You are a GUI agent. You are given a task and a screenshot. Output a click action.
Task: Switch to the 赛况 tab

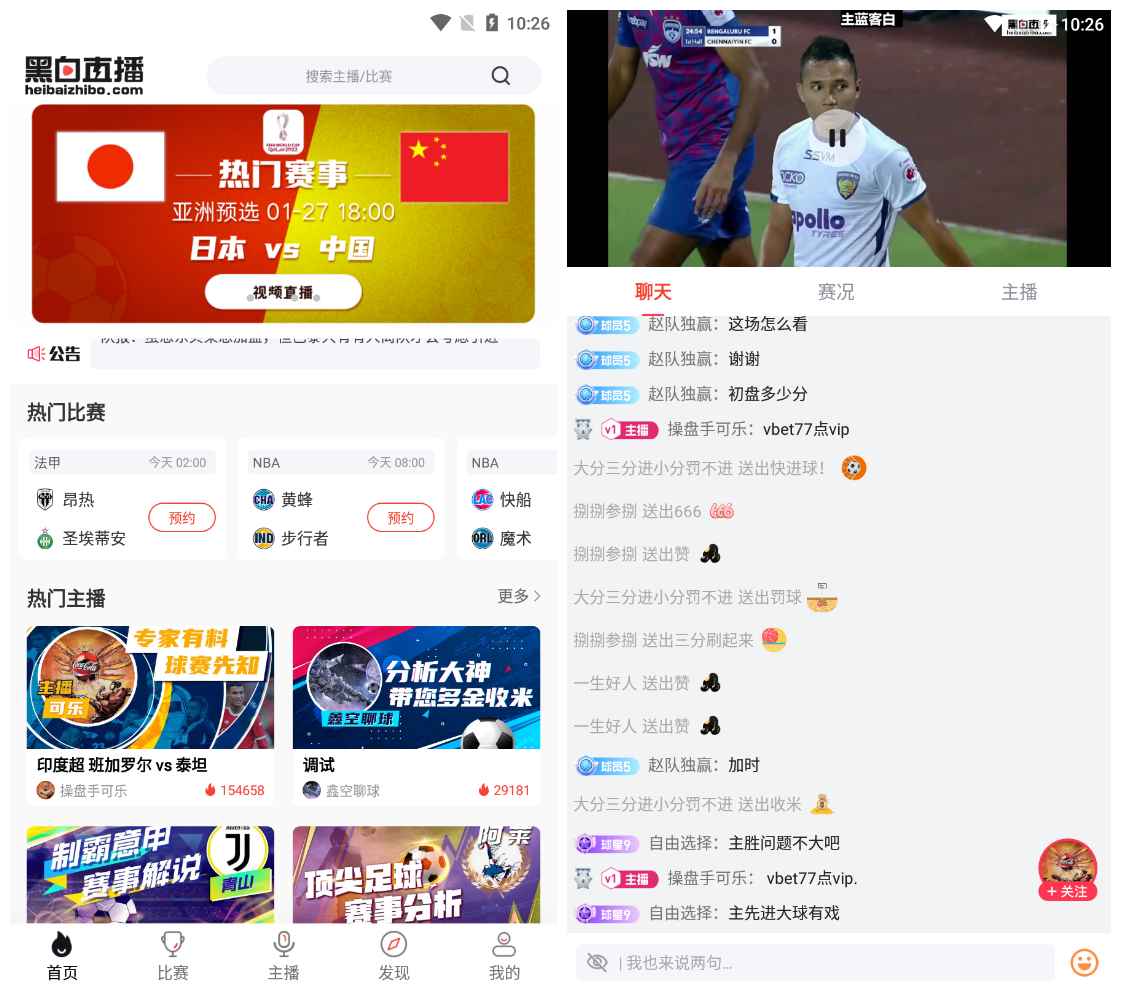(836, 292)
